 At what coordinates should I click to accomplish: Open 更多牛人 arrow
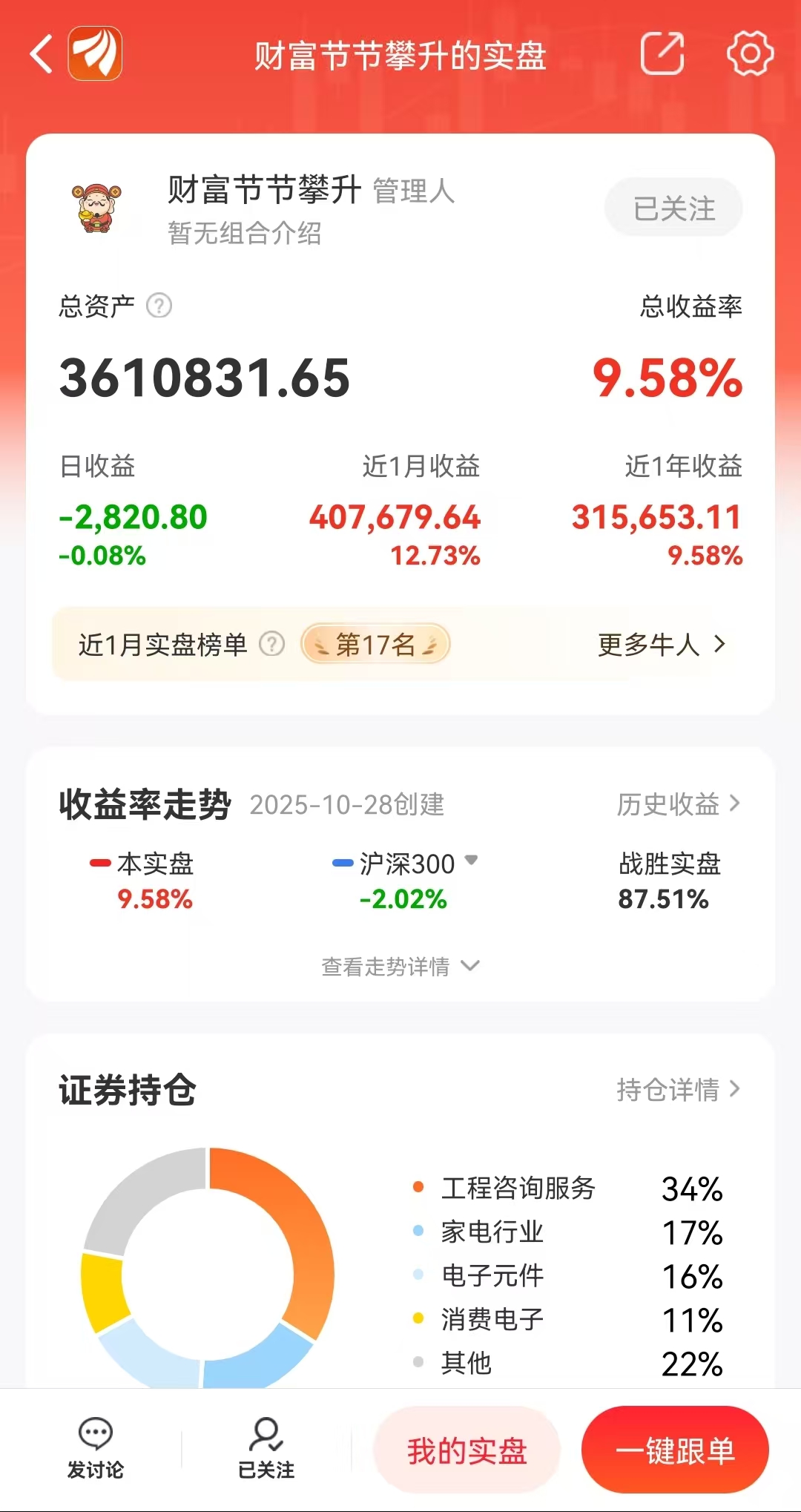coord(659,645)
